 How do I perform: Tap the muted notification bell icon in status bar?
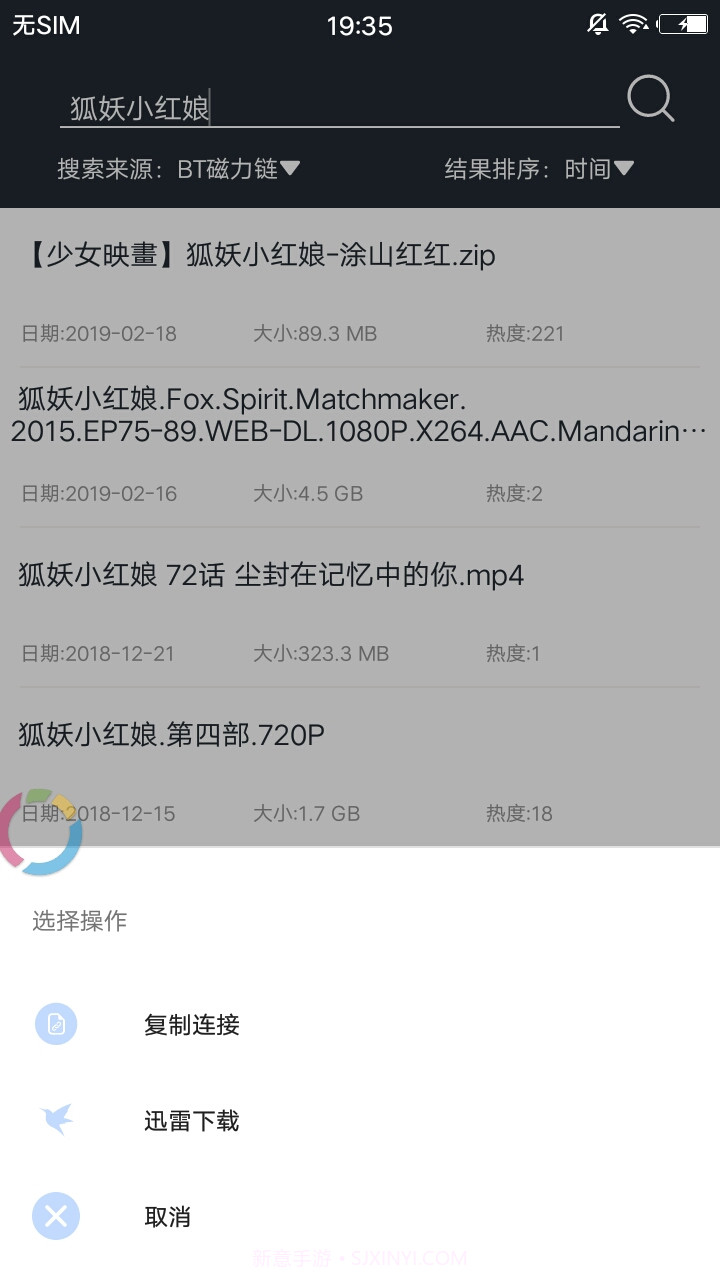coord(597,22)
